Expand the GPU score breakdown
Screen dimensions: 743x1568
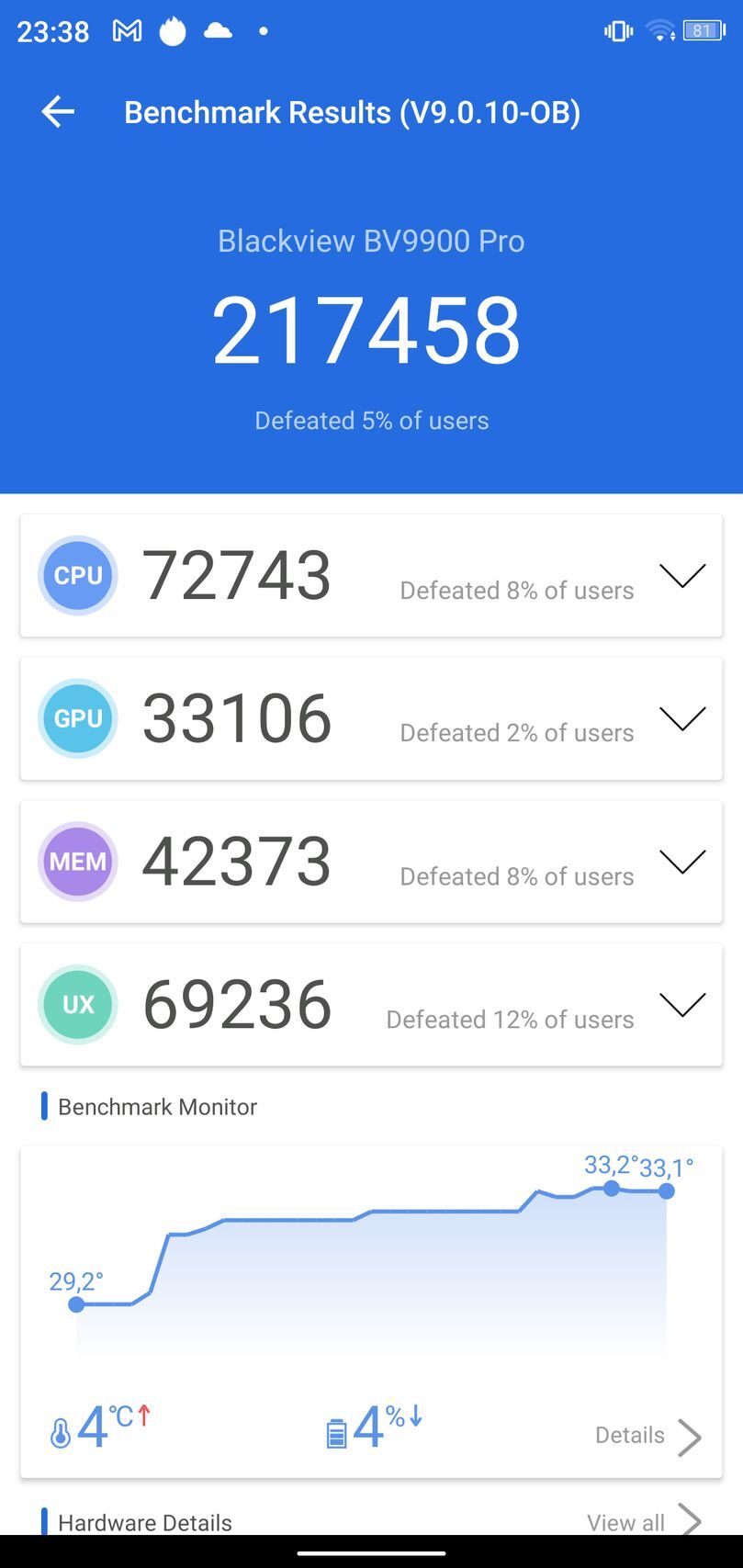click(682, 718)
